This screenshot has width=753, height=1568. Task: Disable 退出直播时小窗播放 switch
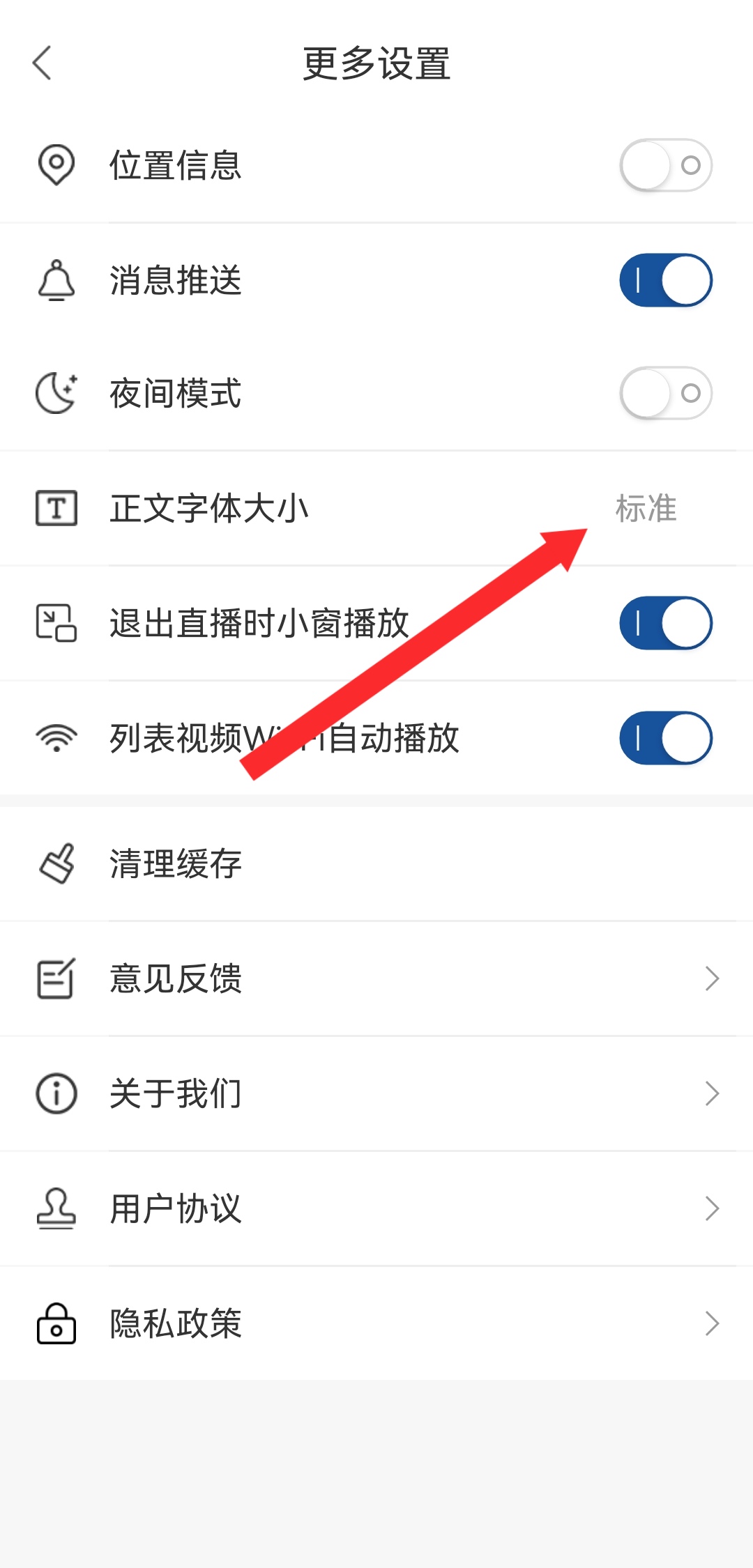tap(665, 623)
